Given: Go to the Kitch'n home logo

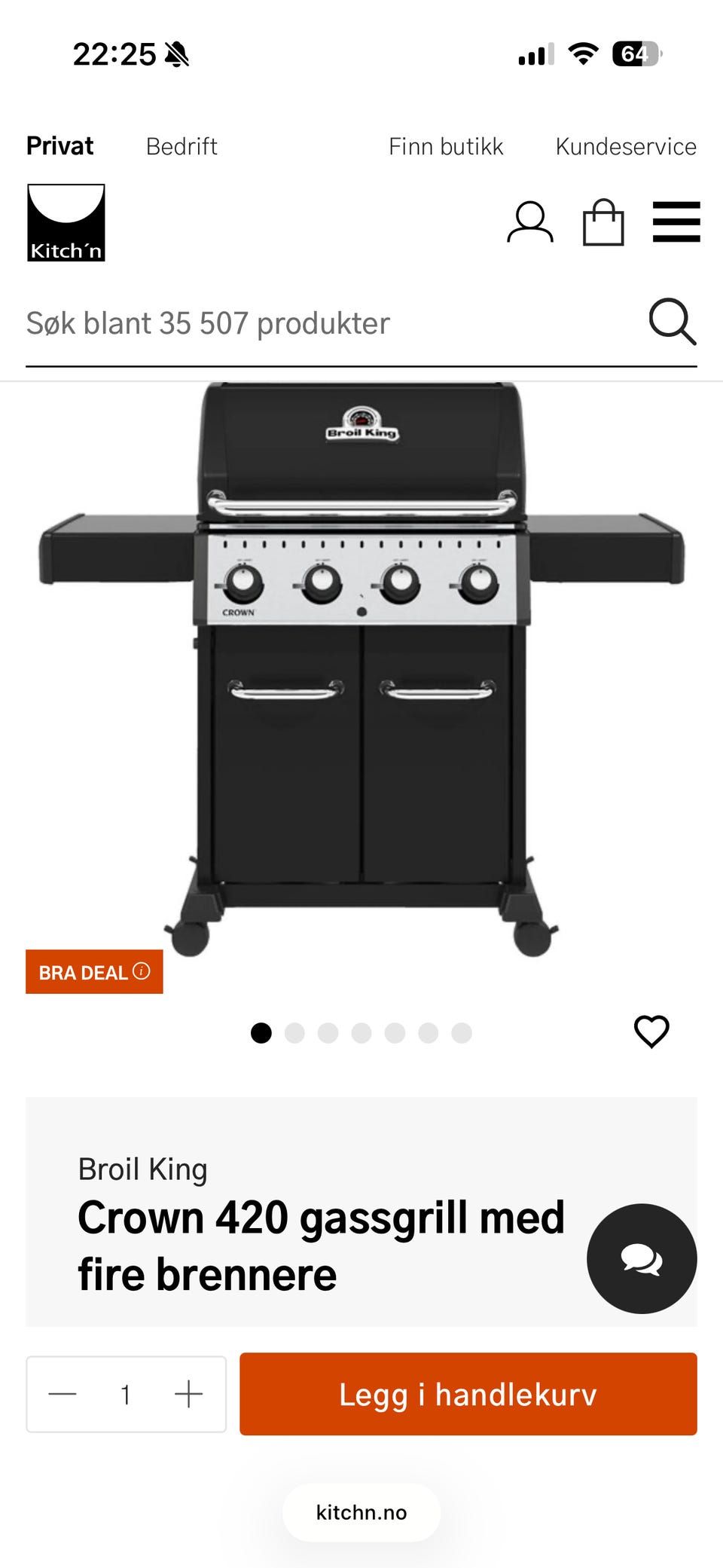Looking at the screenshot, I should click(x=66, y=222).
